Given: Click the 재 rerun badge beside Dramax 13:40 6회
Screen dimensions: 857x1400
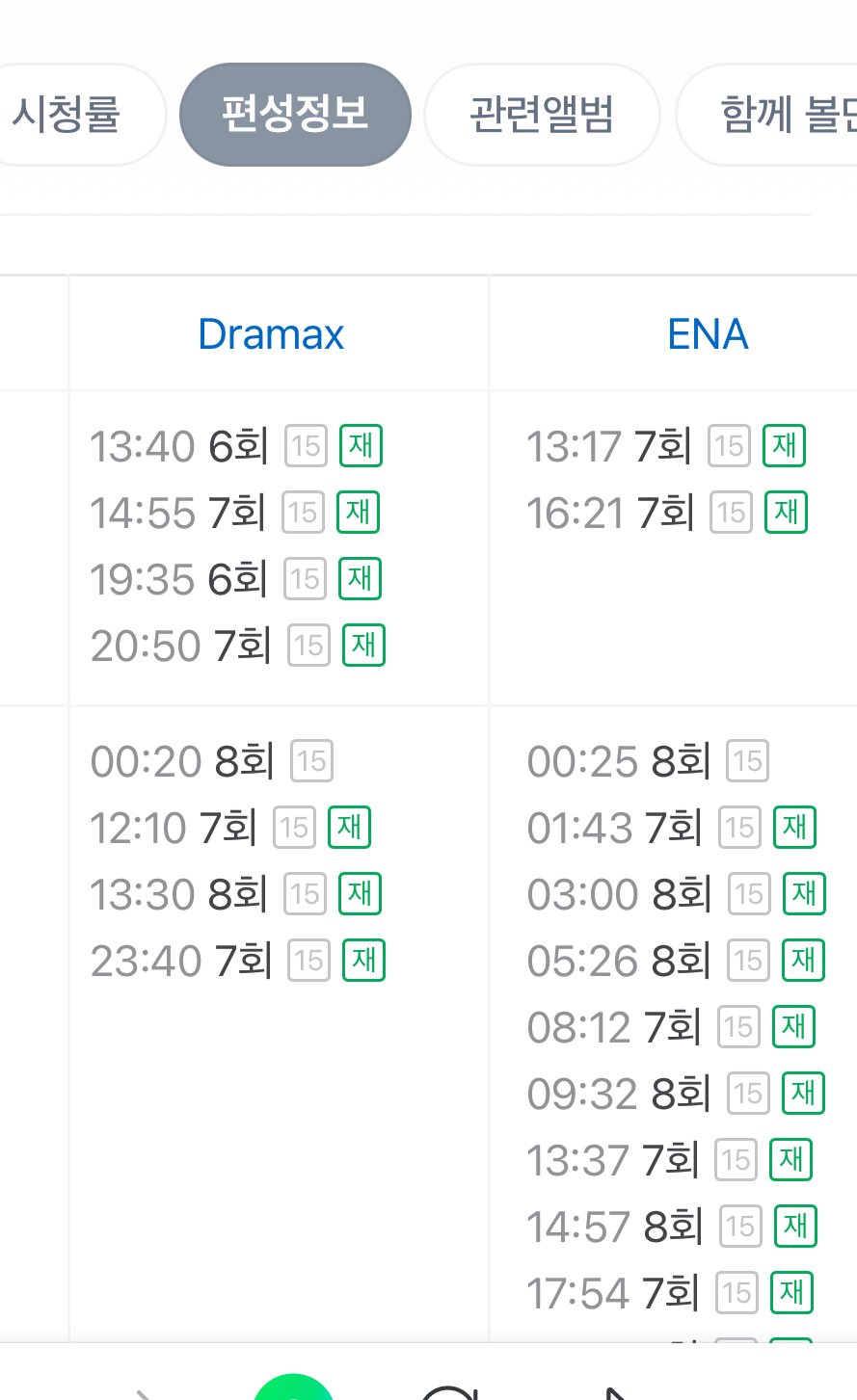Looking at the screenshot, I should (x=361, y=445).
